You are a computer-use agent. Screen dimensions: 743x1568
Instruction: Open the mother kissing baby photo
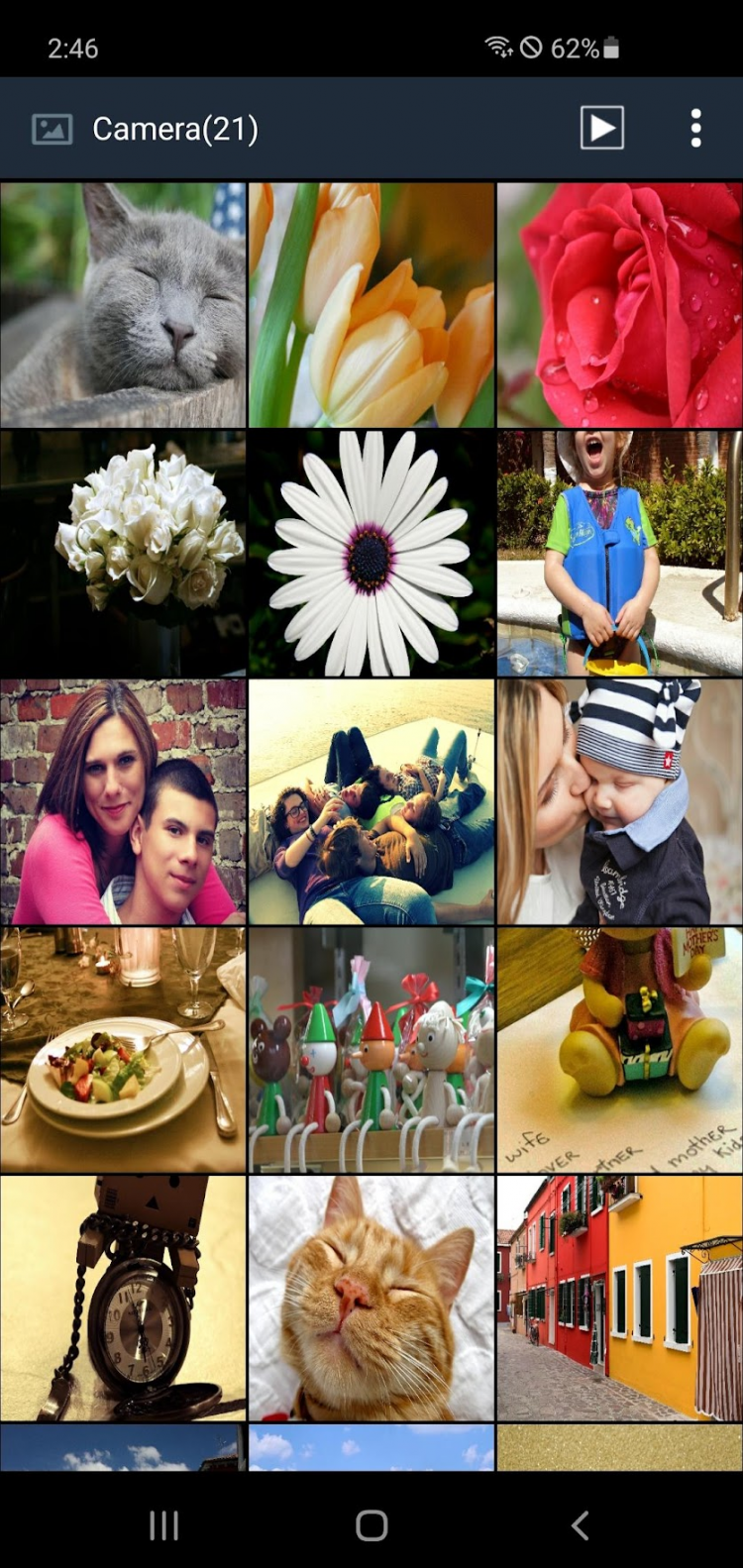620,801
